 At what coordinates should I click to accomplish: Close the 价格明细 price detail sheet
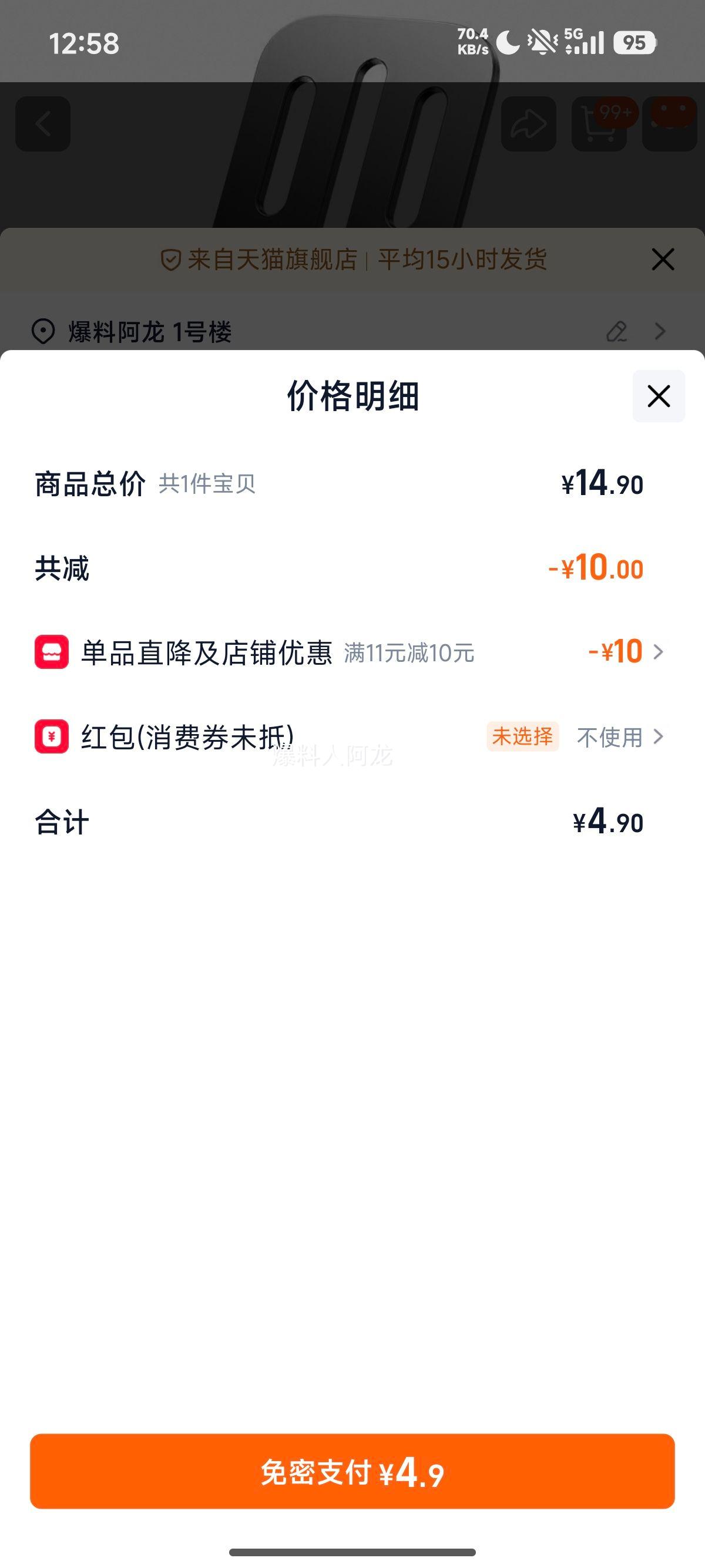[x=658, y=396]
